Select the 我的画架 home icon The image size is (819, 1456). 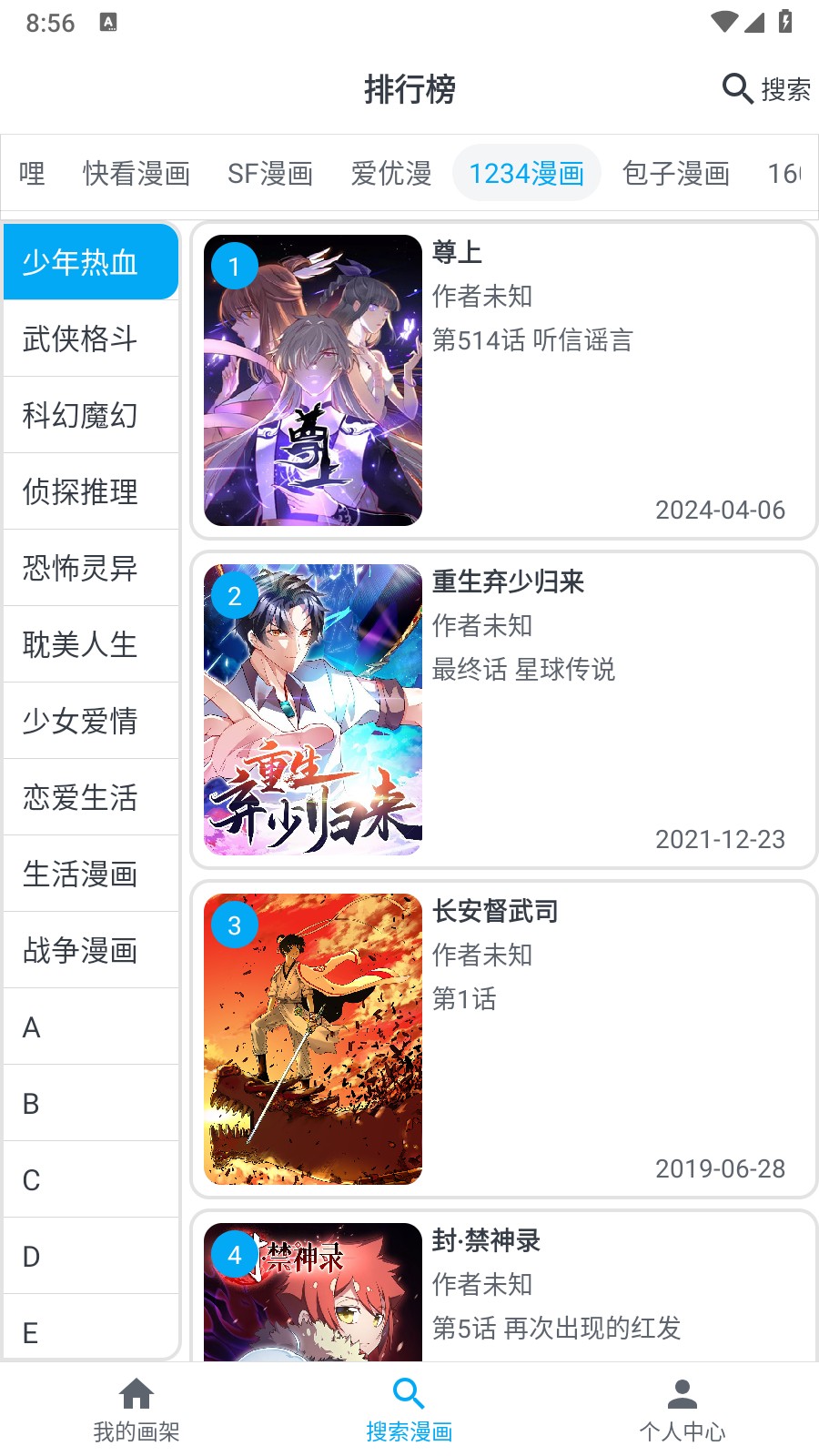[136, 1394]
